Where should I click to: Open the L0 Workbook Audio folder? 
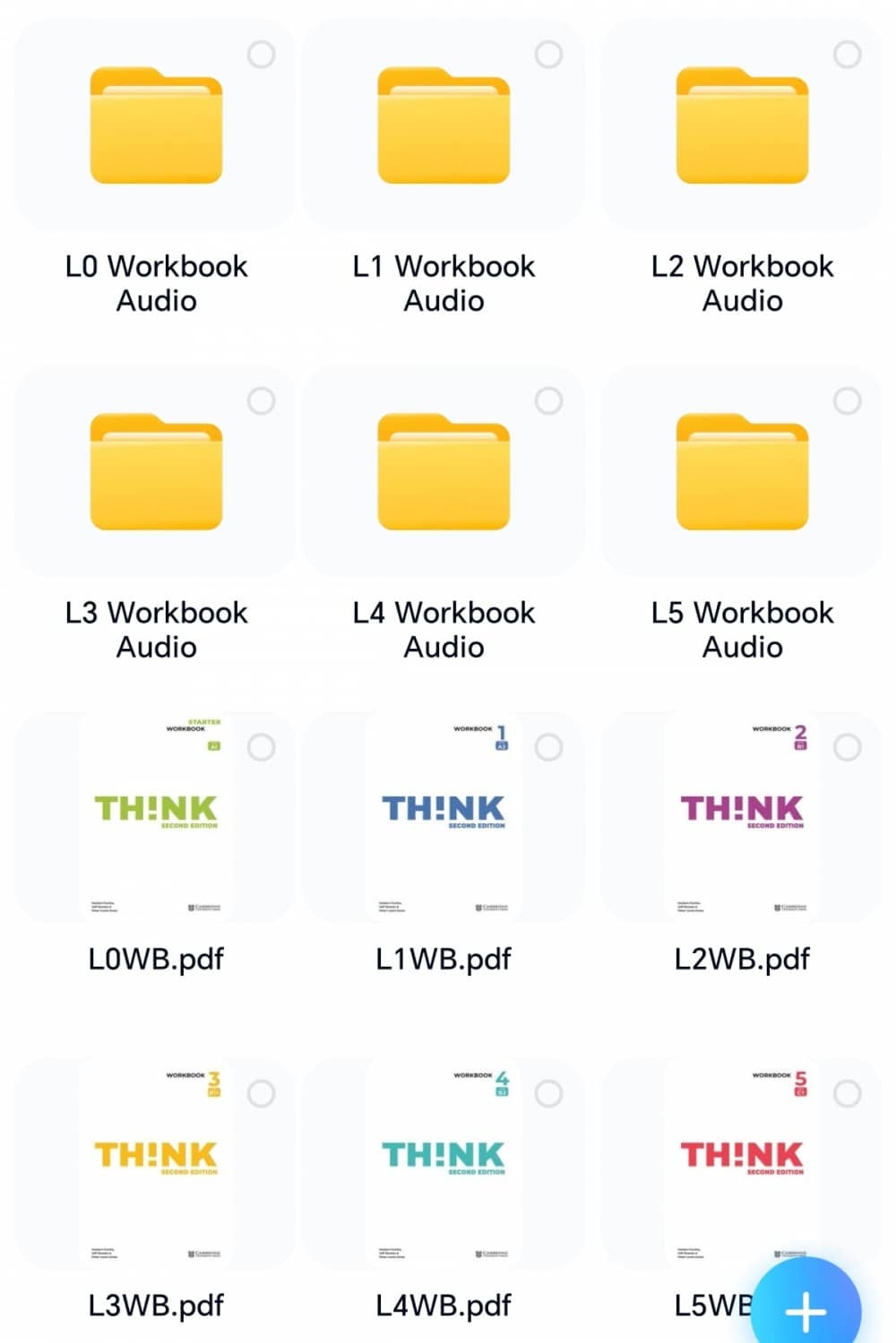pos(156,125)
